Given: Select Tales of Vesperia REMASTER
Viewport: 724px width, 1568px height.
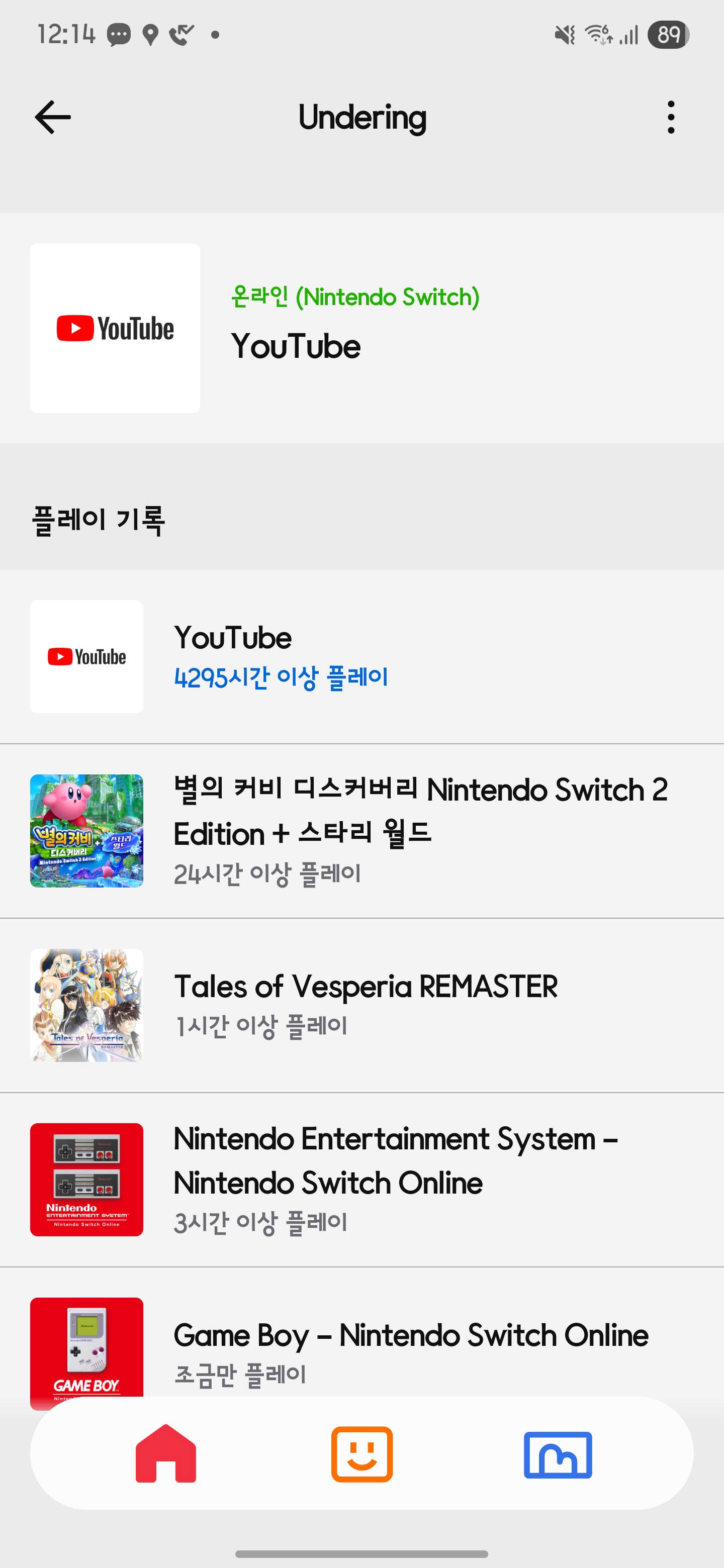Looking at the screenshot, I should pos(361,1004).
